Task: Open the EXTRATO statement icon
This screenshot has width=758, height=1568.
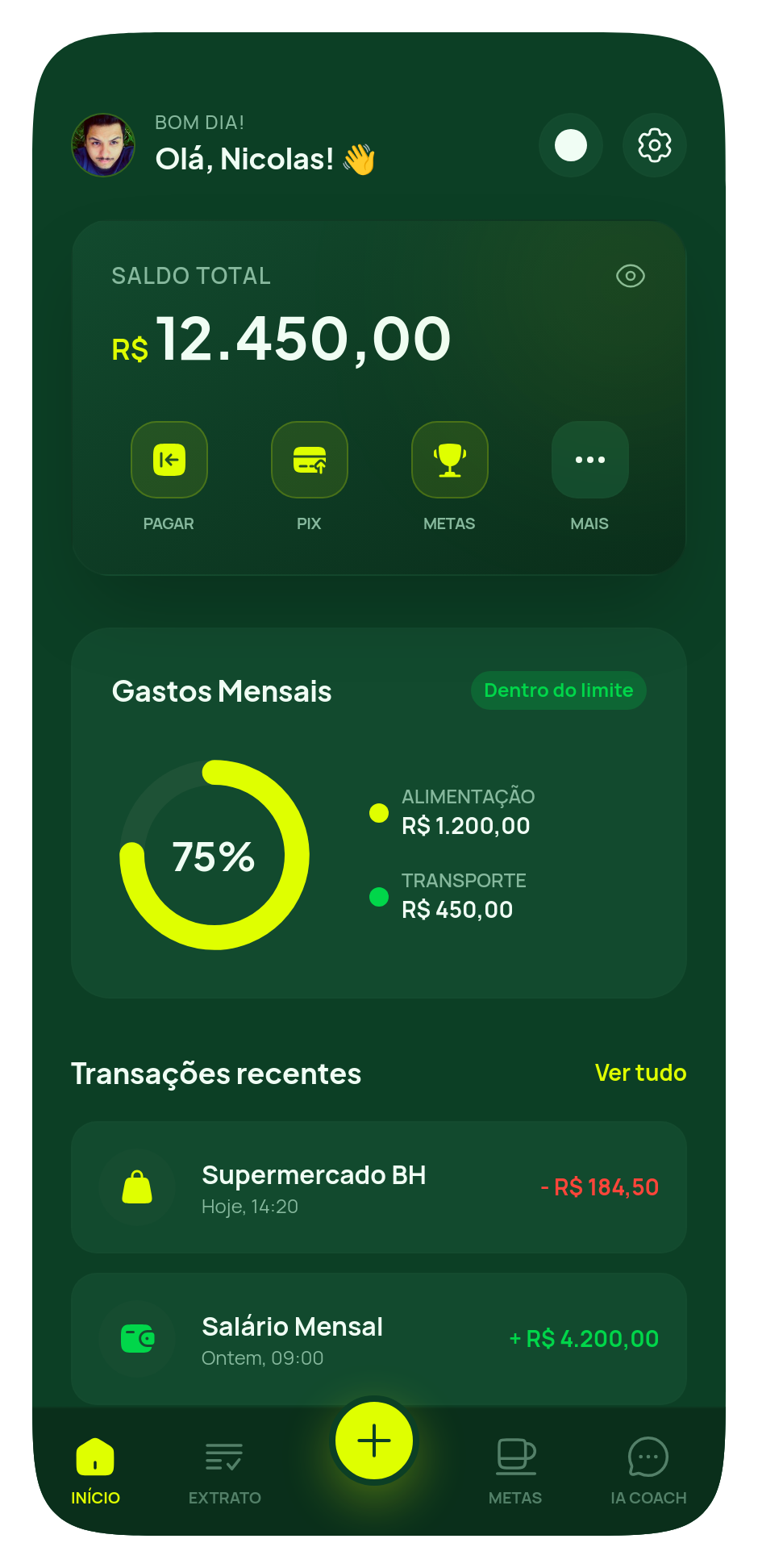Action: (224, 1457)
